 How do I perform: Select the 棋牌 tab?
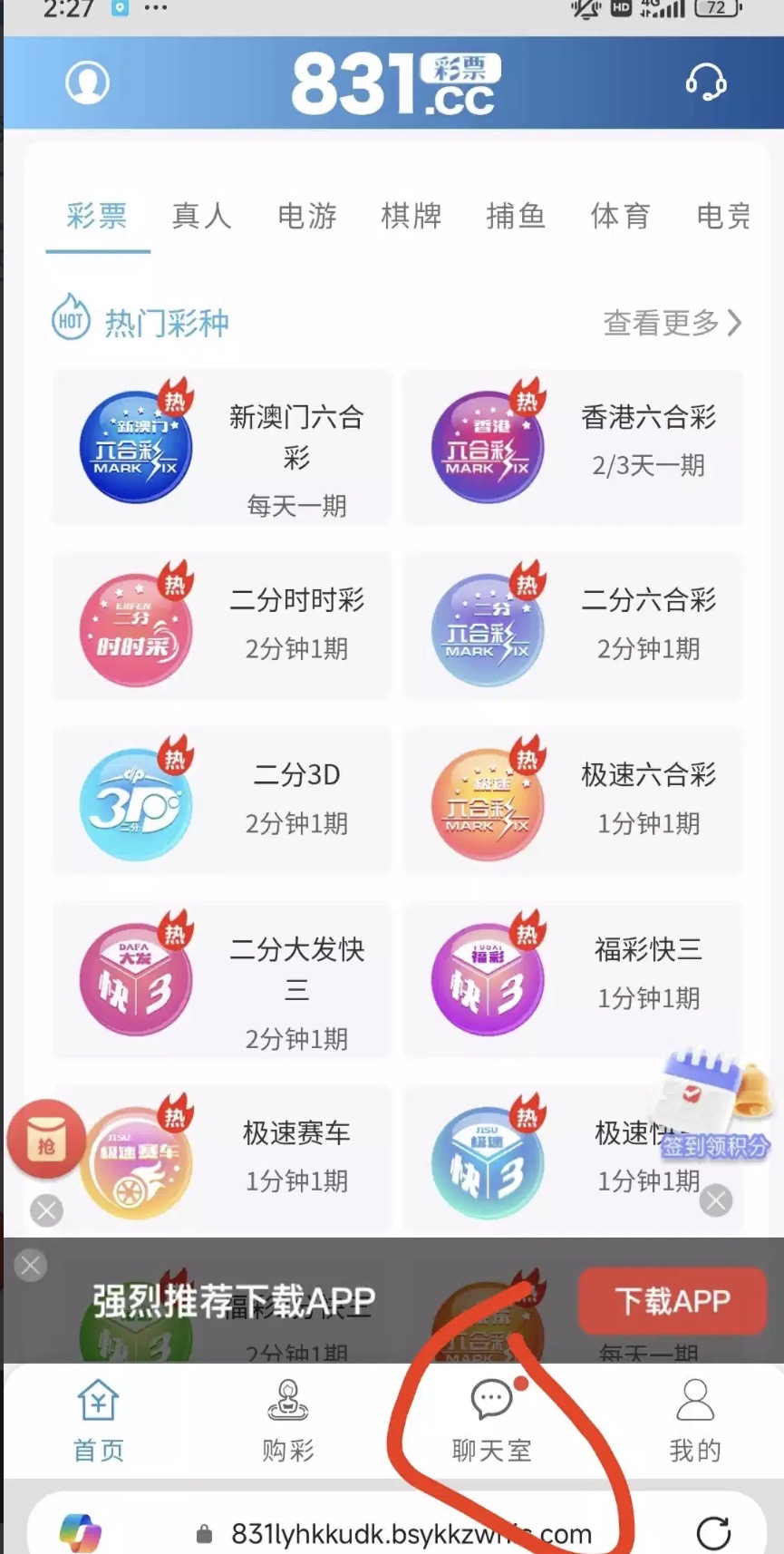pyautogui.click(x=411, y=216)
